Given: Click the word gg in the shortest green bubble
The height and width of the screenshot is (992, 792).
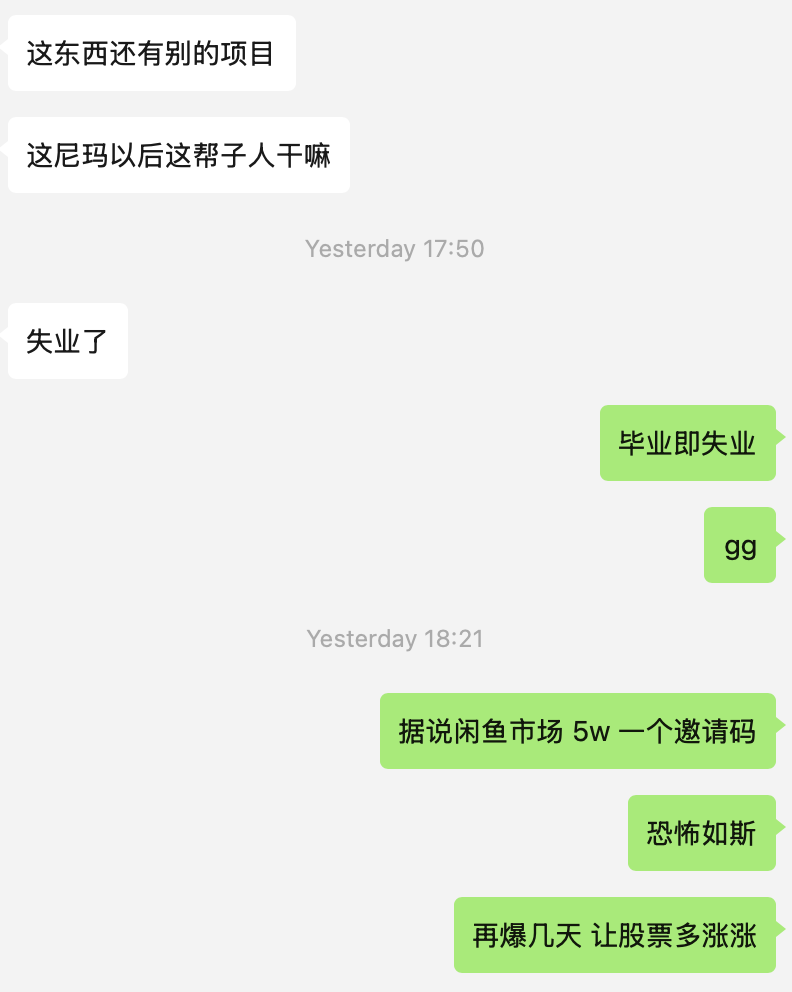Looking at the screenshot, I should coord(739,545).
